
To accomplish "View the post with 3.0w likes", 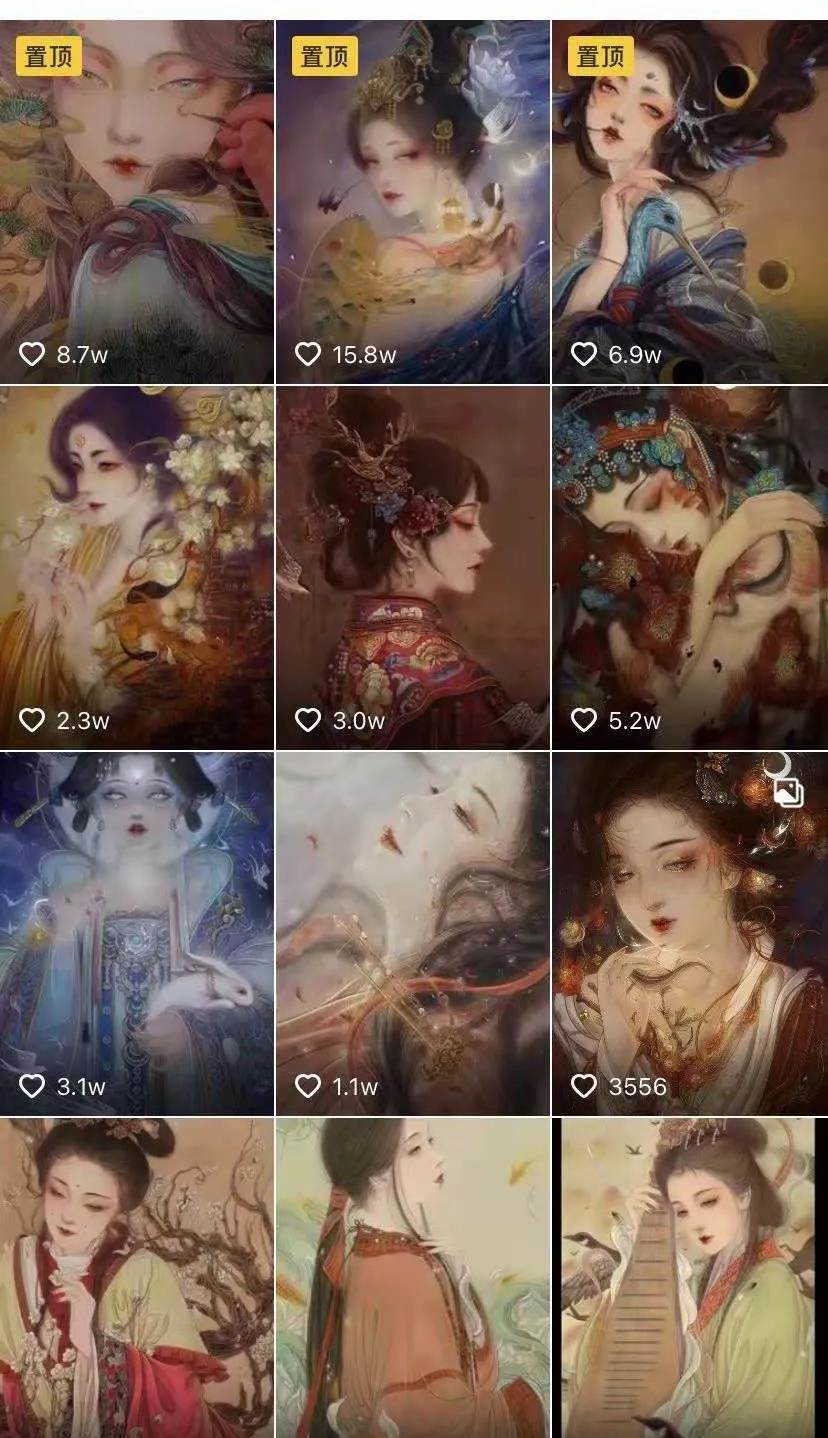I will pyautogui.click(x=413, y=567).
